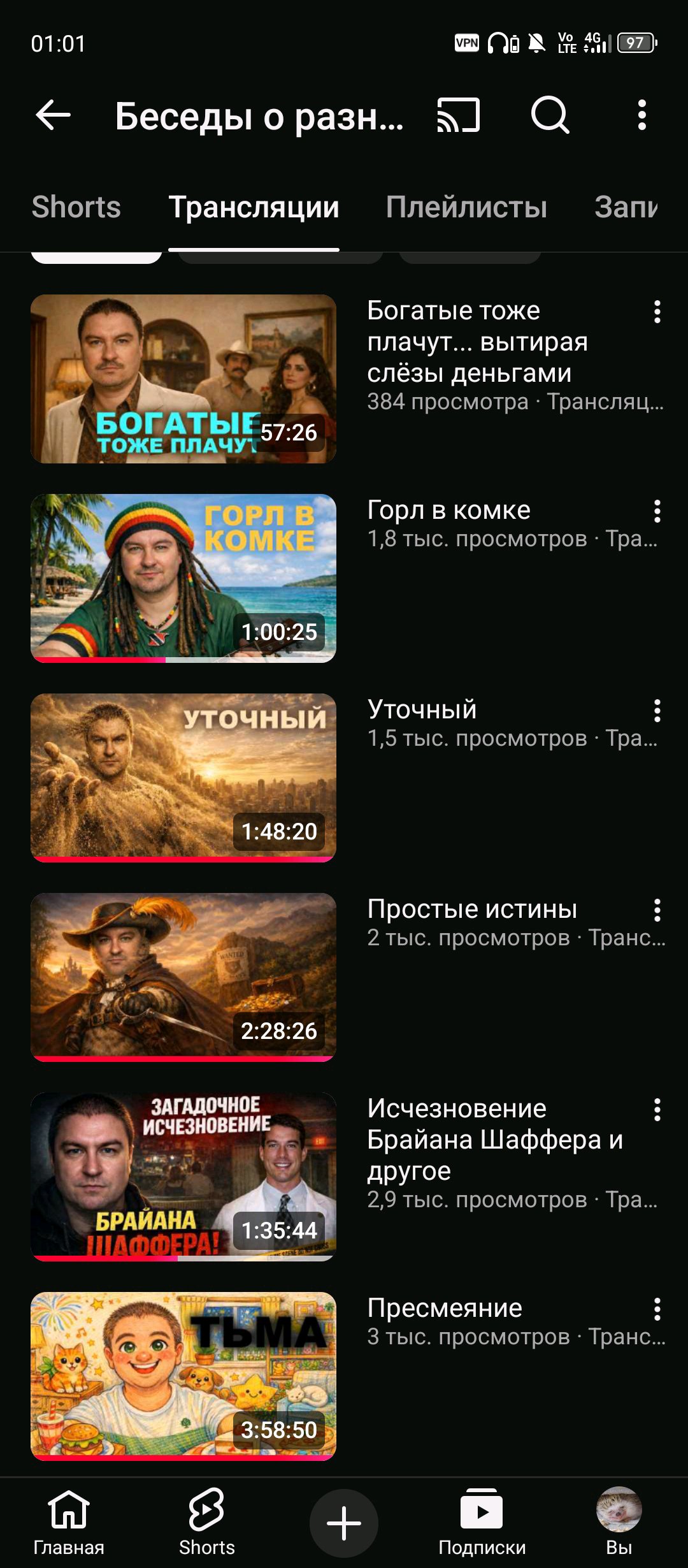The width and height of the screenshot is (688, 1568).
Task: Cast to a device
Action: (x=458, y=115)
